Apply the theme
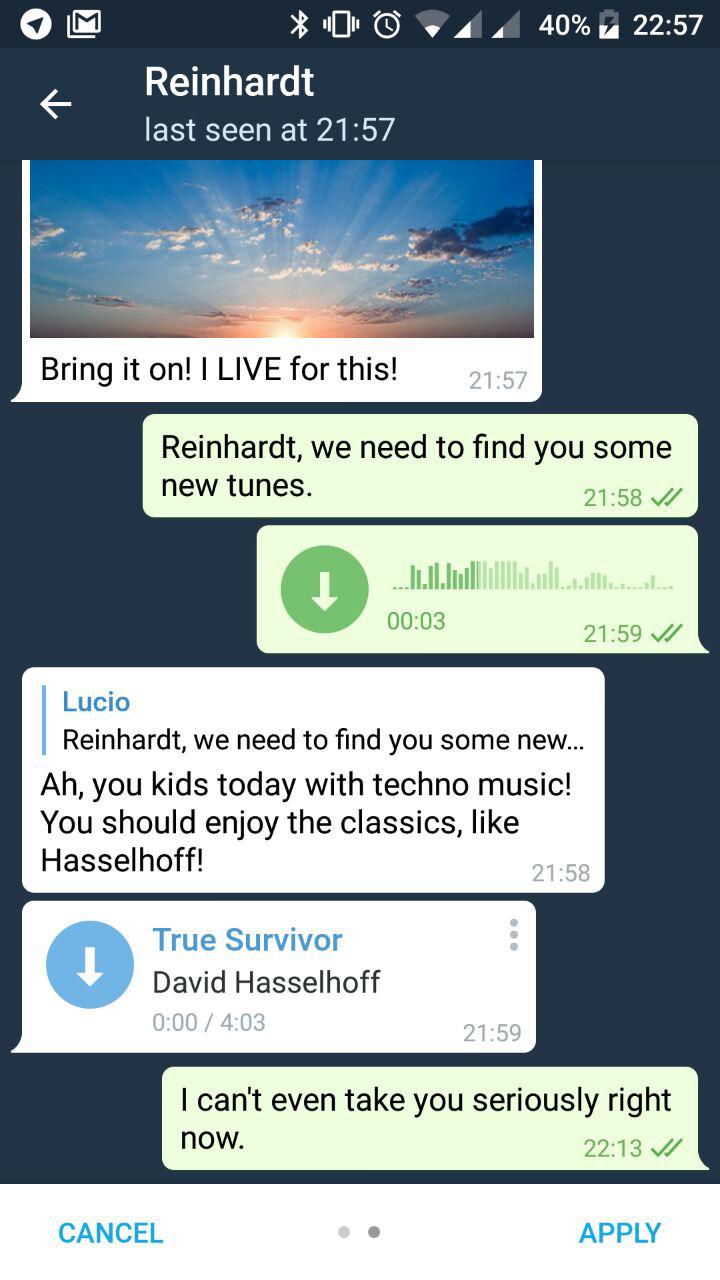This screenshot has width=720, height=1280. click(x=620, y=1233)
